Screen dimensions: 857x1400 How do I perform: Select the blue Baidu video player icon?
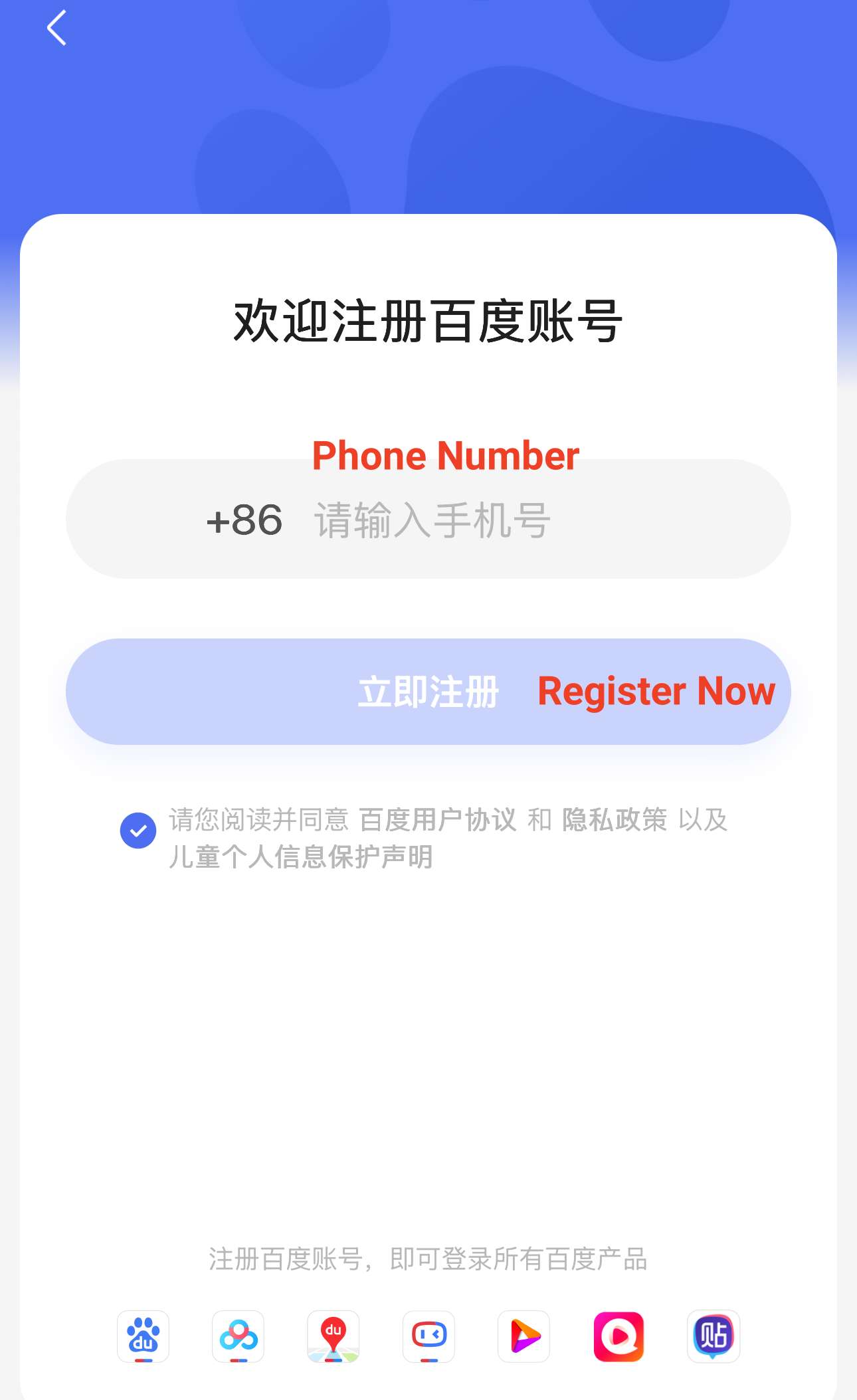click(428, 1336)
